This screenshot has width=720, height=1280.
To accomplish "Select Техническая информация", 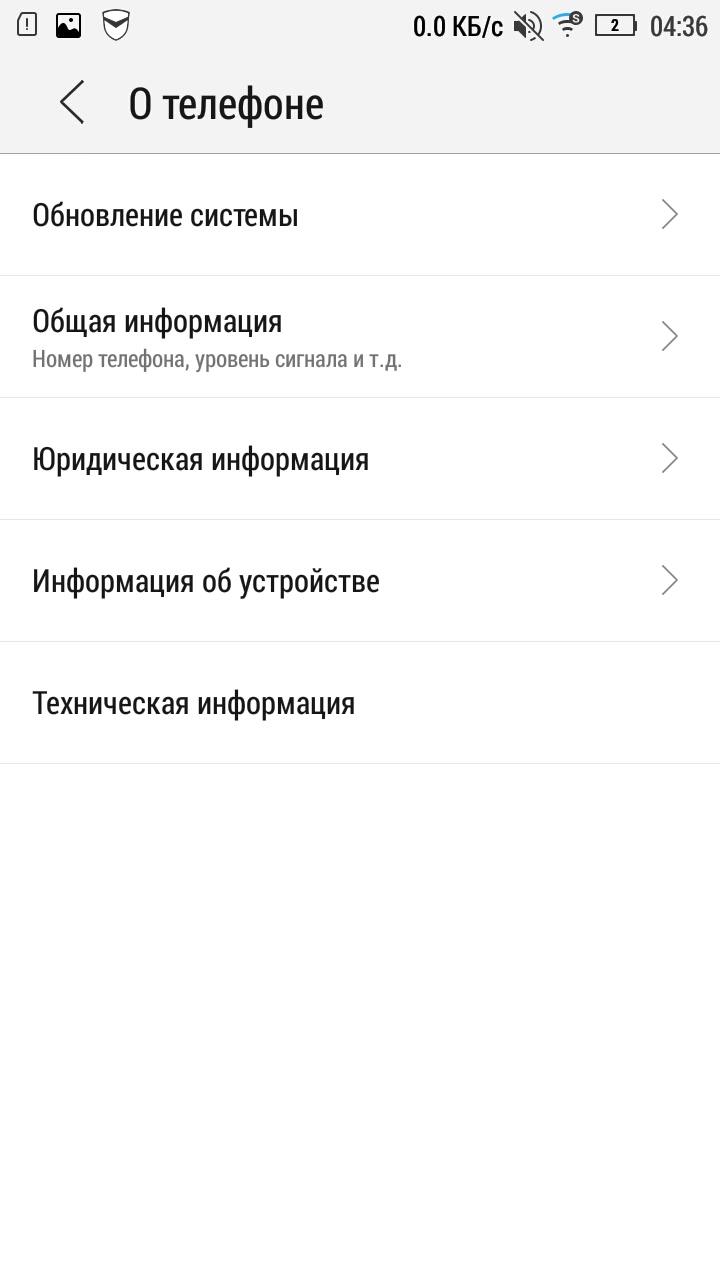I will pyautogui.click(x=360, y=703).
